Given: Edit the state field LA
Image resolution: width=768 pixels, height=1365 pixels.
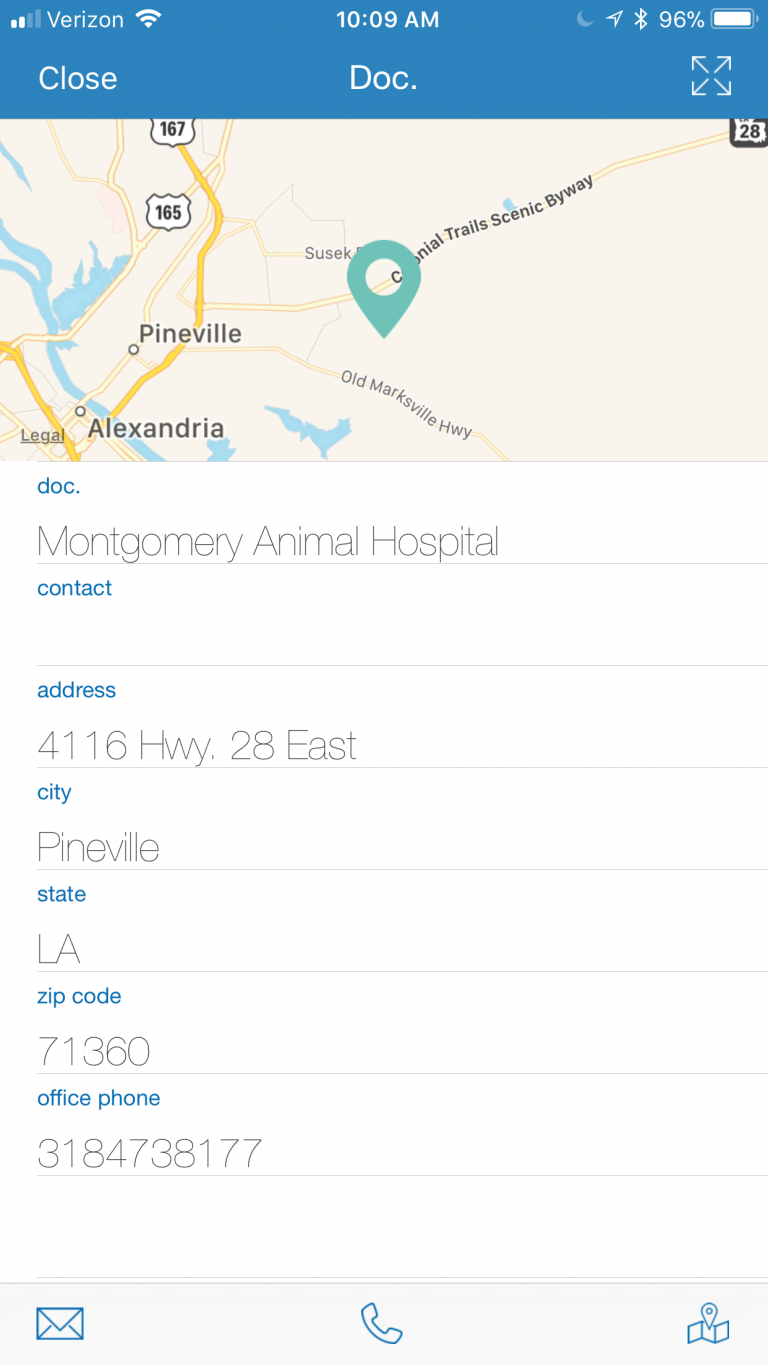Looking at the screenshot, I should pos(402,949).
